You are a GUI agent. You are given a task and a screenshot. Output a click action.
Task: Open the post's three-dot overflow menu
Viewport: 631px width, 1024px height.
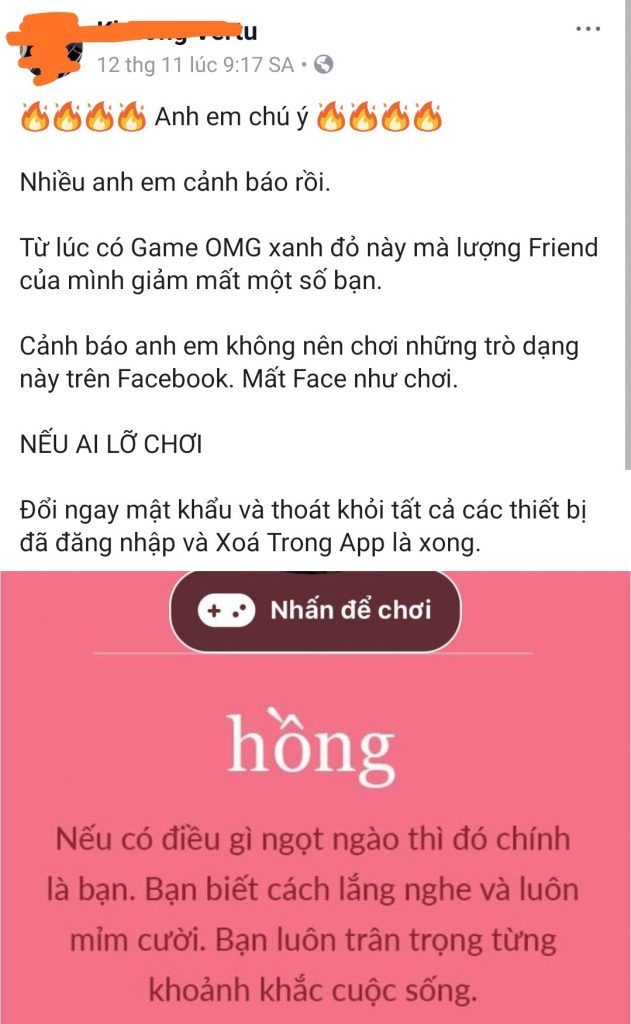(x=588, y=30)
